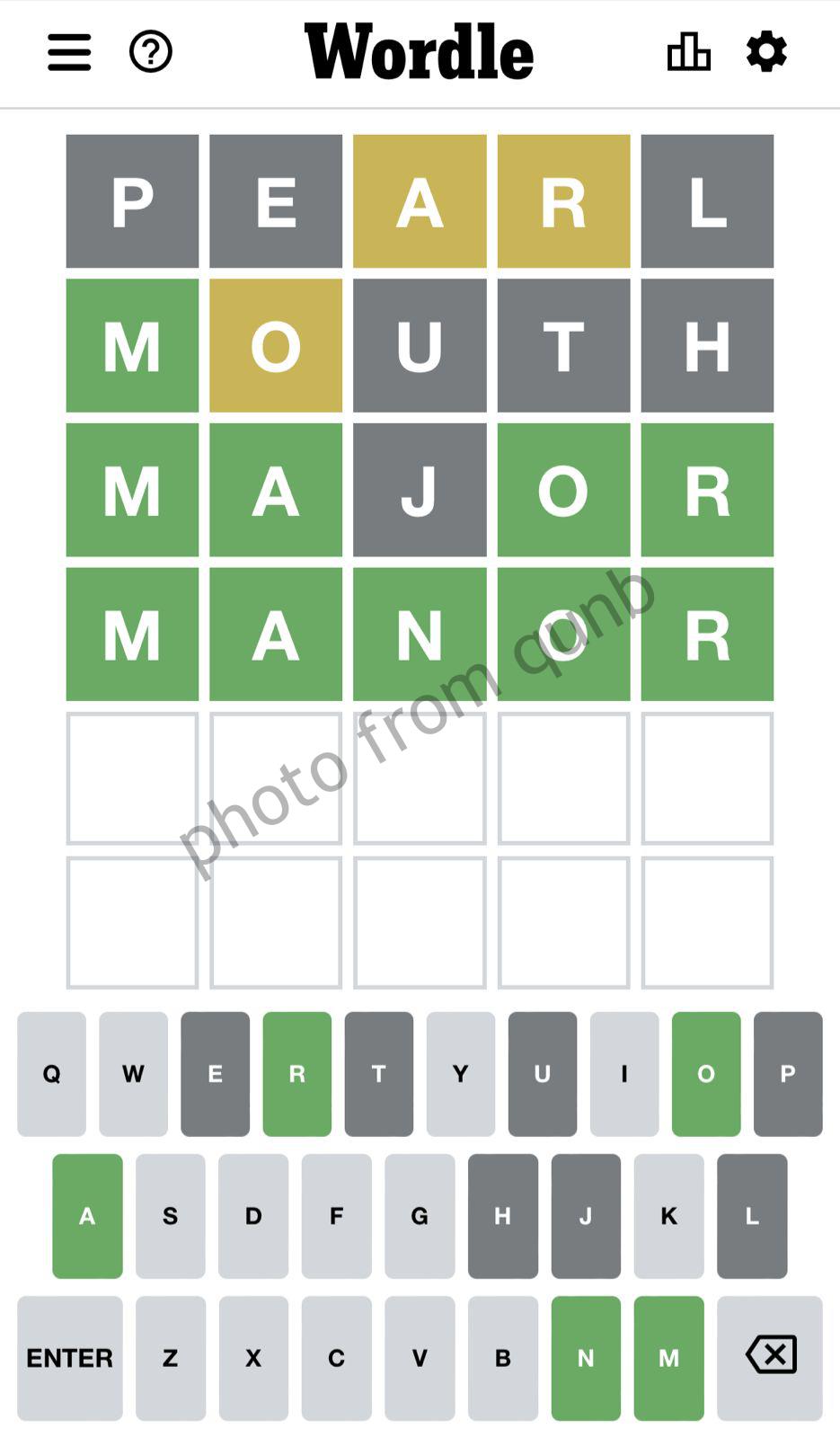Hit the green R key

click(x=297, y=1074)
